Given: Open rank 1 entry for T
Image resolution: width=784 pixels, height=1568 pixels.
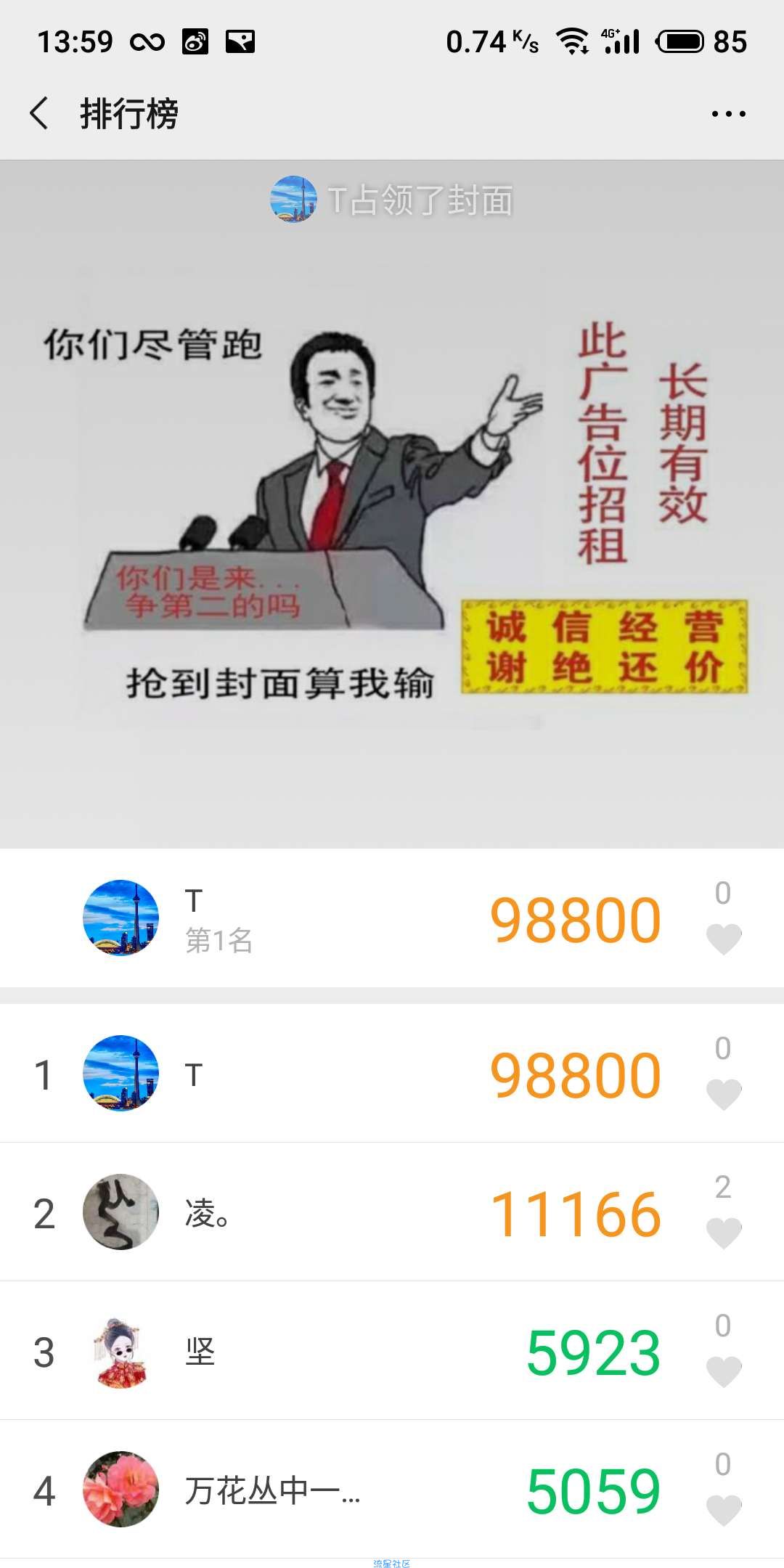Looking at the screenshot, I should click(x=392, y=1073).
